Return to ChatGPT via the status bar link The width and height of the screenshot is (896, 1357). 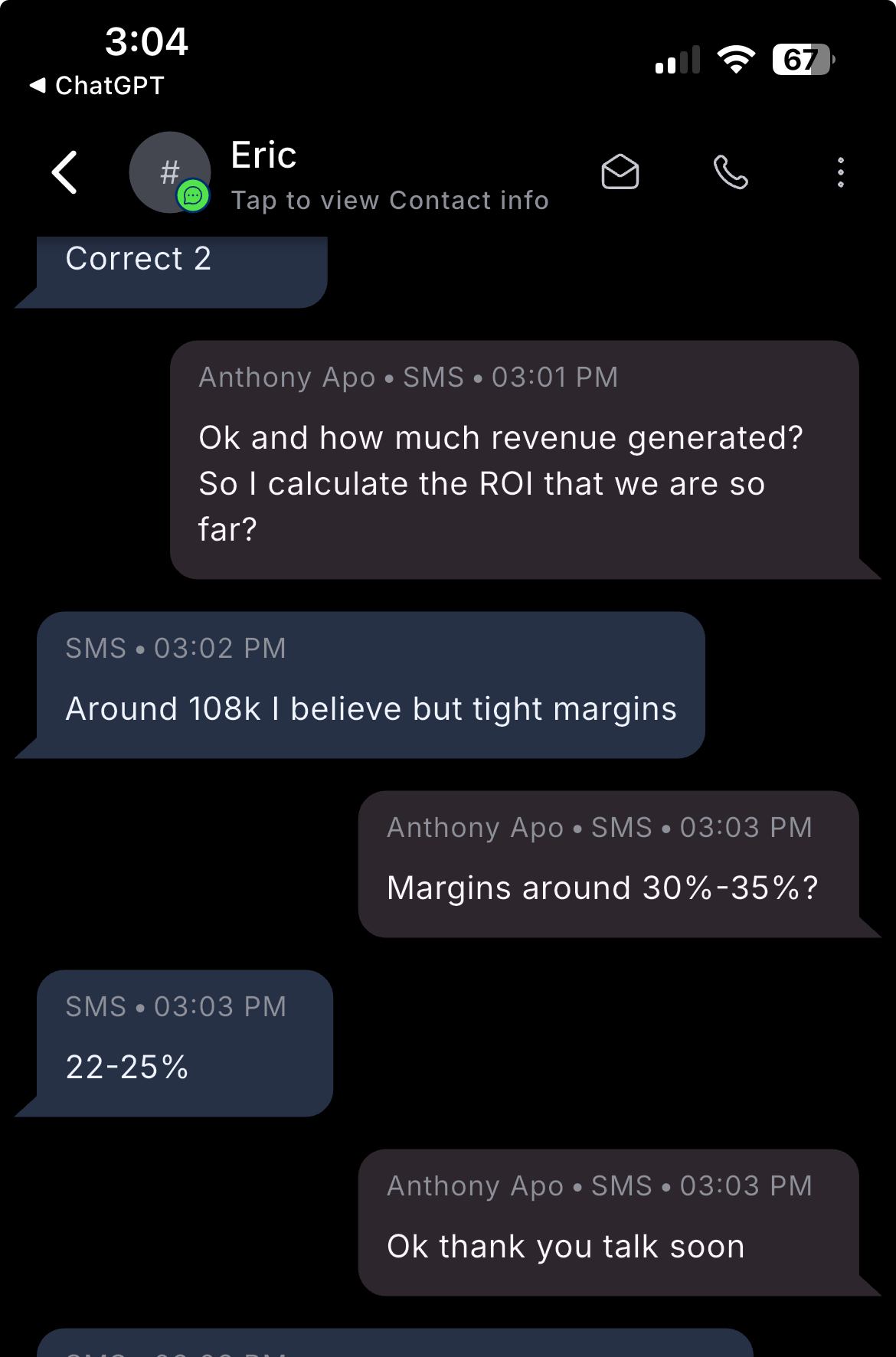tap(97, 85)
